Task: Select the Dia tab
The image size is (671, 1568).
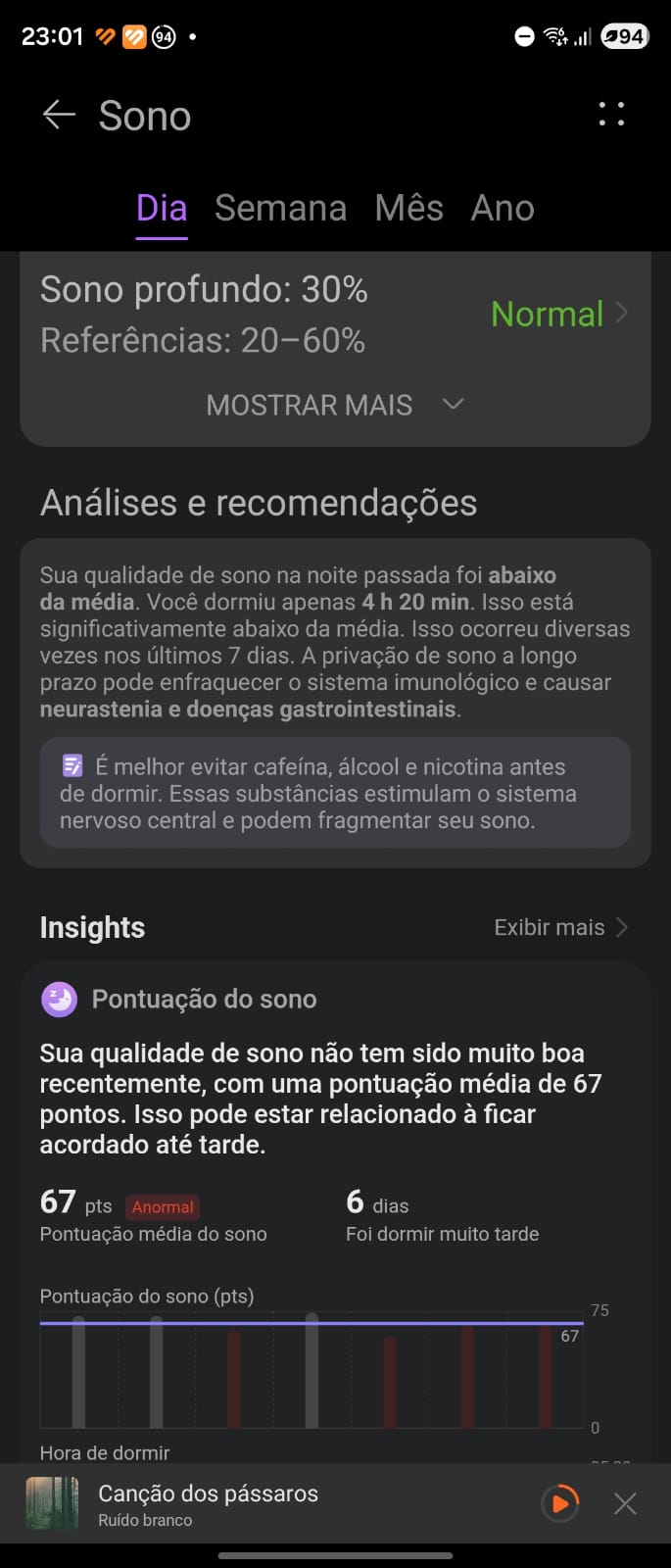Action: click(162, 208)
